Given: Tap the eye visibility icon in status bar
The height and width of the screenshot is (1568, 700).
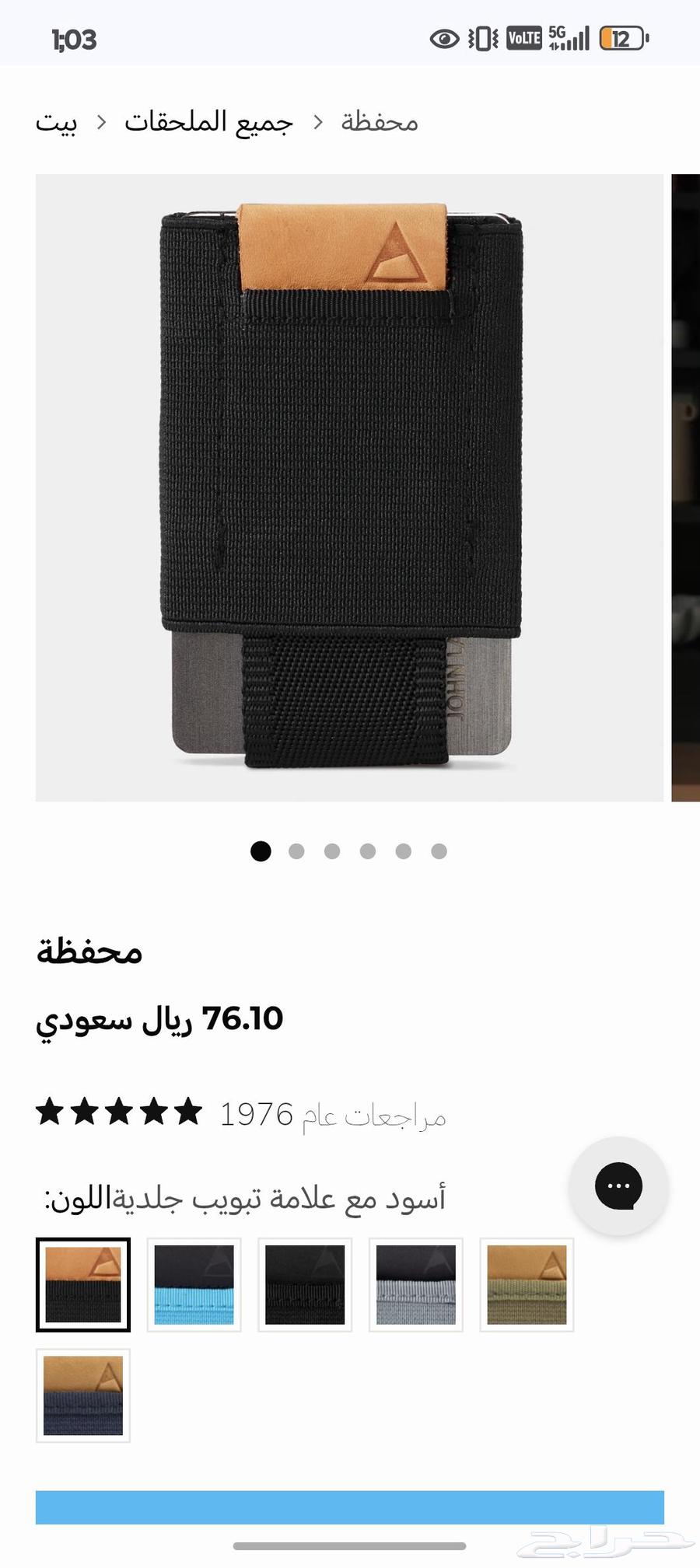Looking at the screenshot, I should (444, 37).
